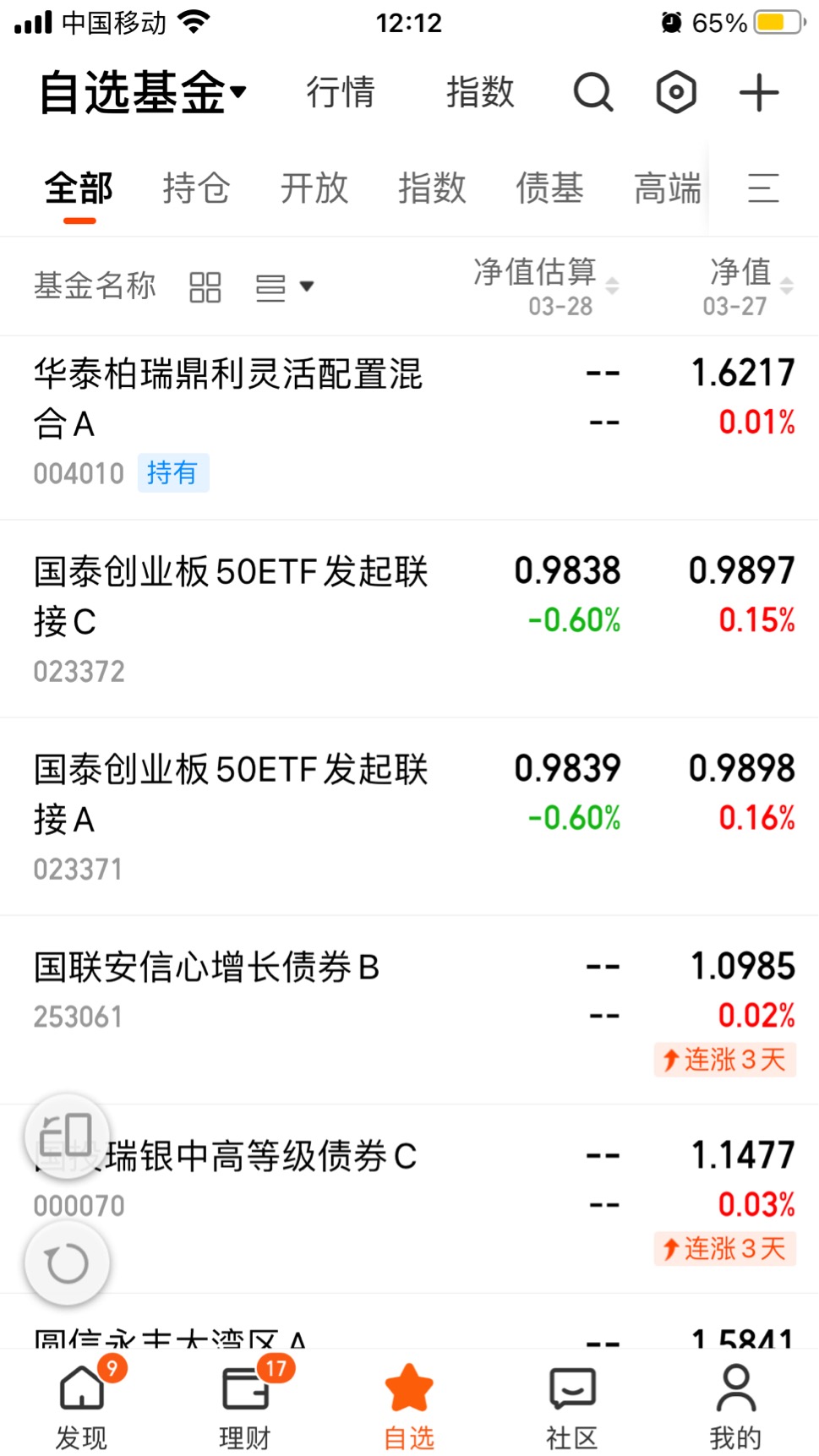Open the search magnifier icon

click(x=593, y=92)
